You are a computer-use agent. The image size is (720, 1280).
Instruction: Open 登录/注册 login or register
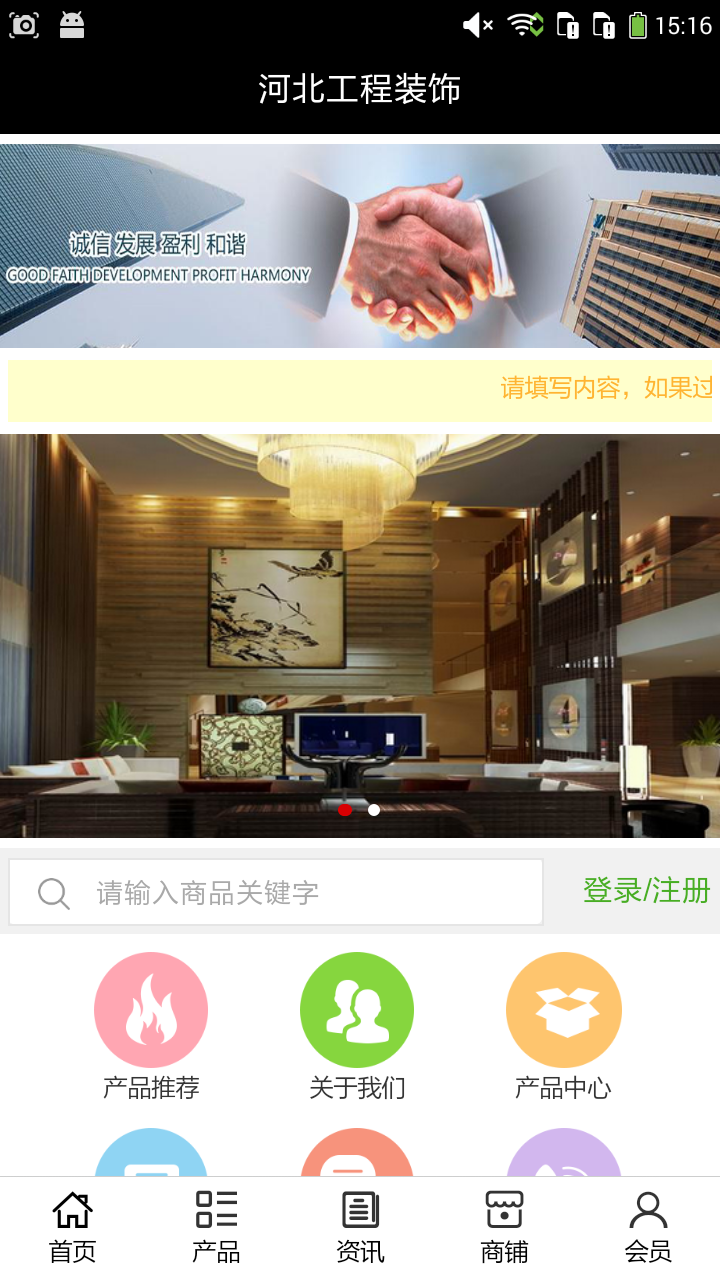[646, 890]
